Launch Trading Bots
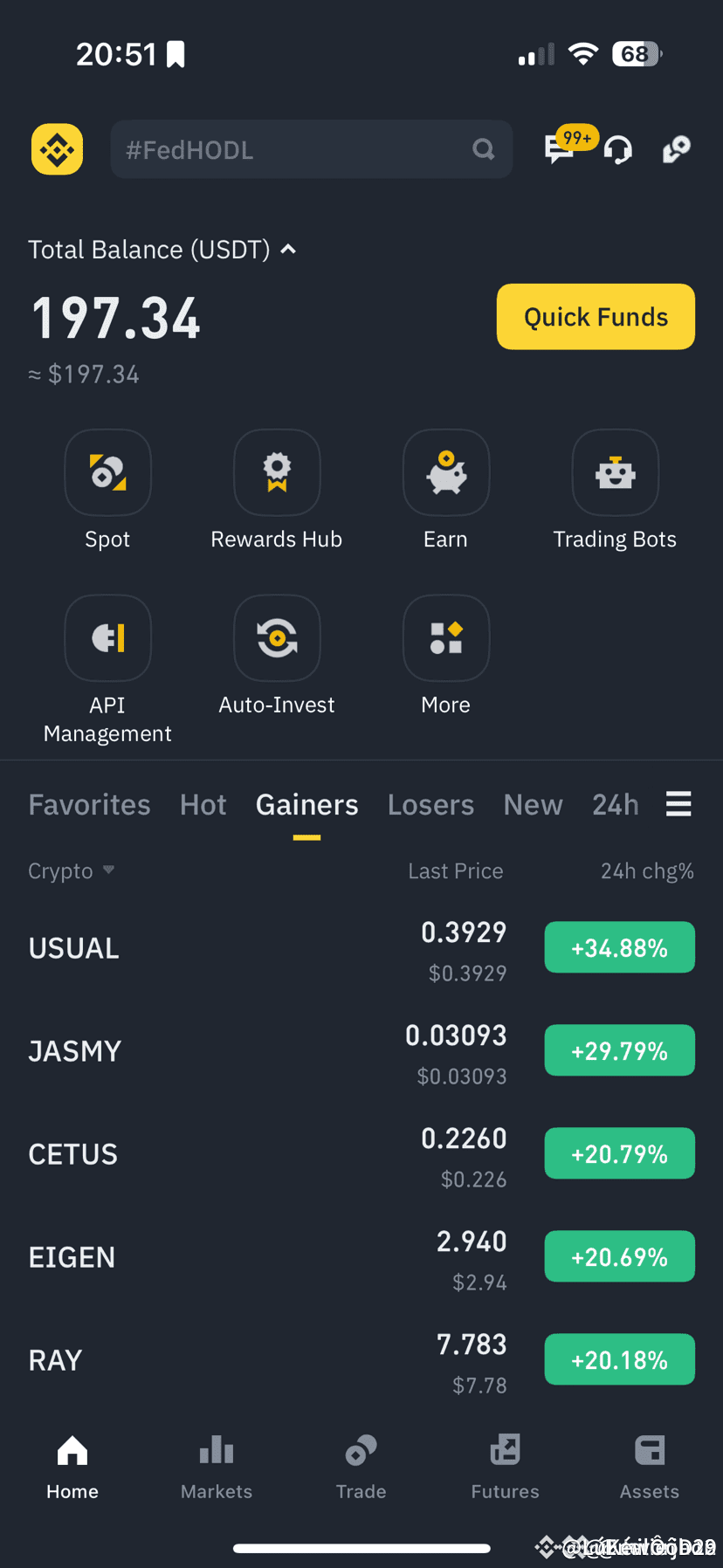 pyautogui.click(x=615, y=473)
